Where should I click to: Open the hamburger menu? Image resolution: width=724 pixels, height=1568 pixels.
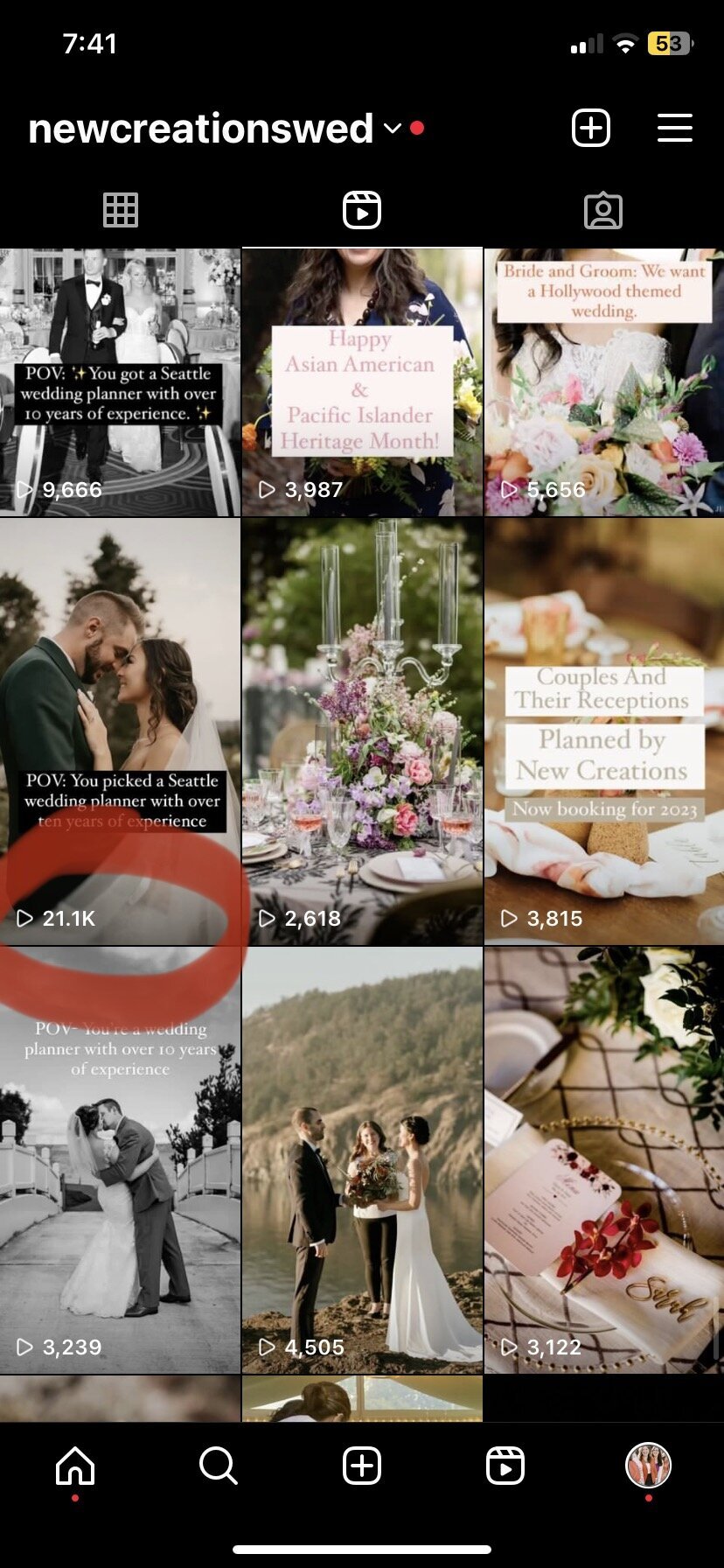point(674,129)
